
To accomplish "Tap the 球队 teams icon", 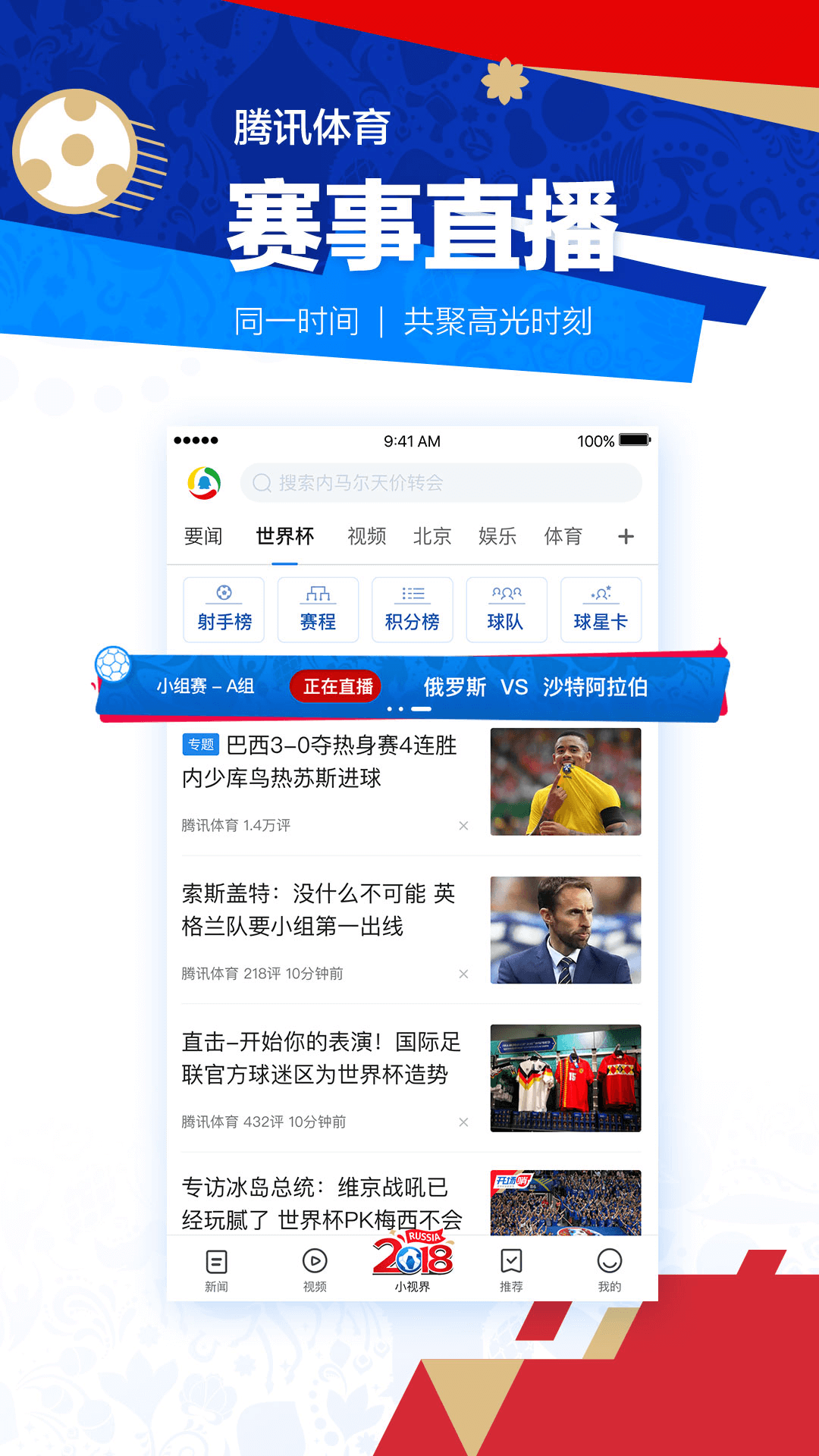I will (x=507, y=610).
